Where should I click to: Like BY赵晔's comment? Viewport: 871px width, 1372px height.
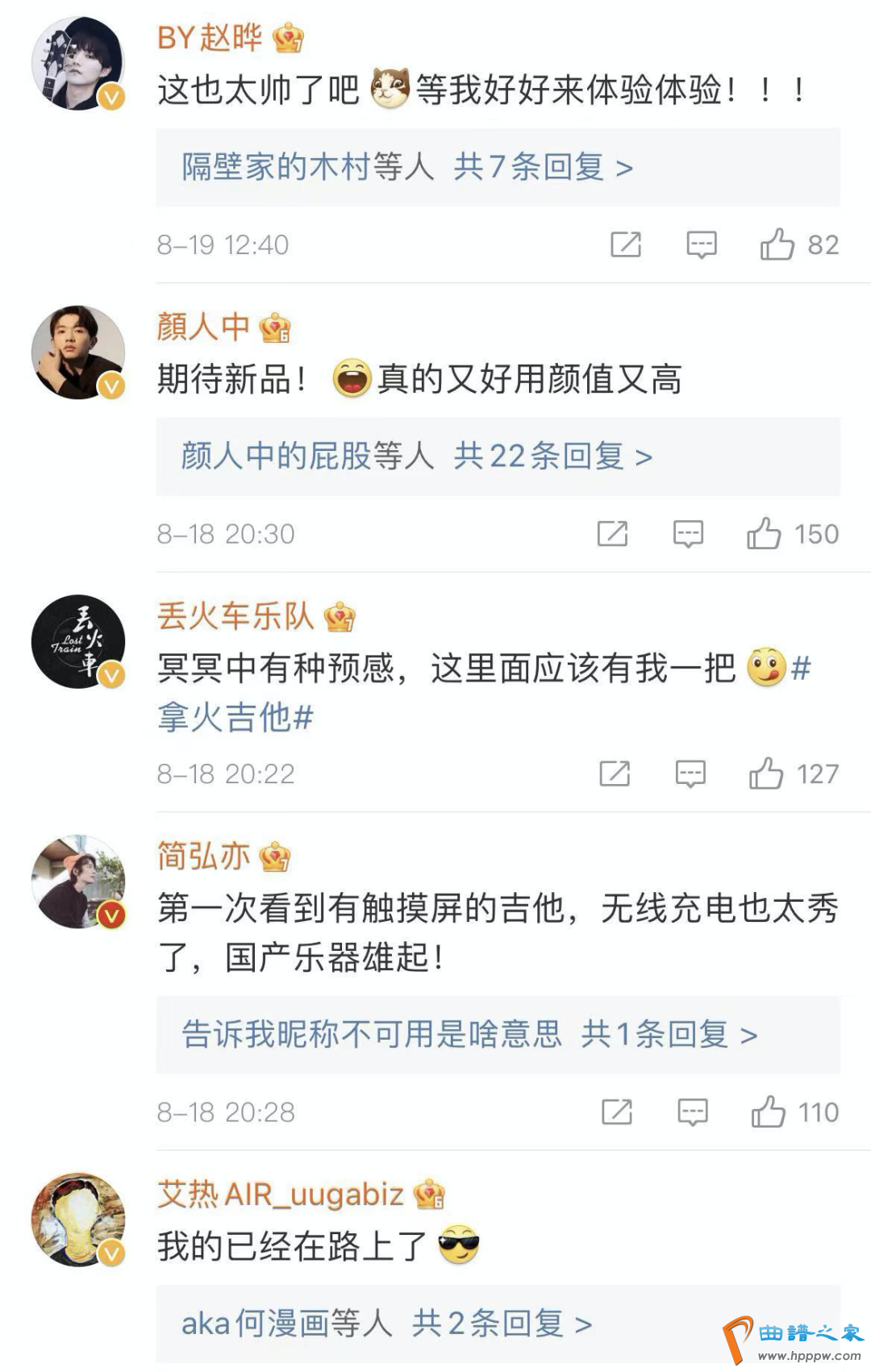[x=777, y=244]
